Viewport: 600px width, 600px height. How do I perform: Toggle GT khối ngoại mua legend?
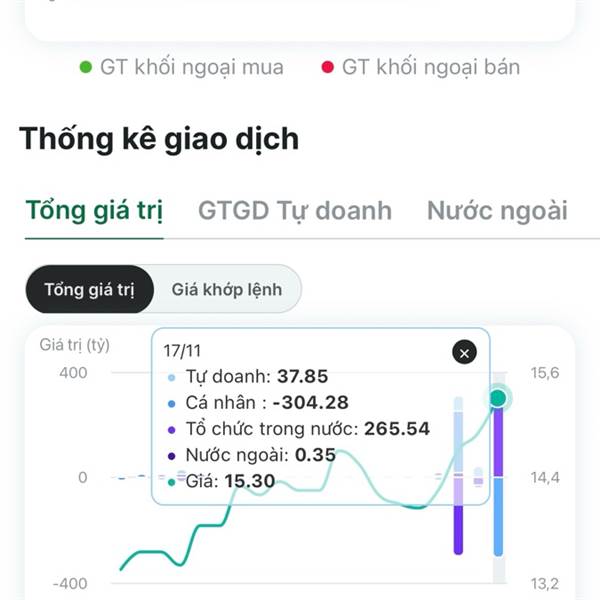point(181,67)
